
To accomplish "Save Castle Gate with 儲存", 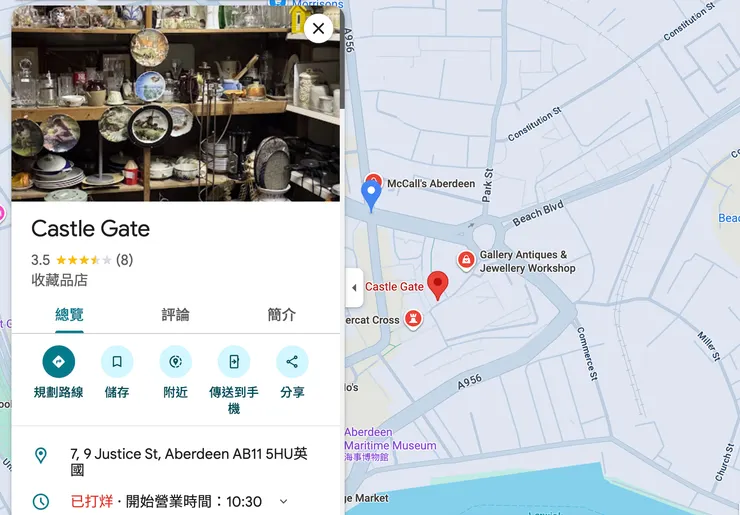I will tap(117, 362).
